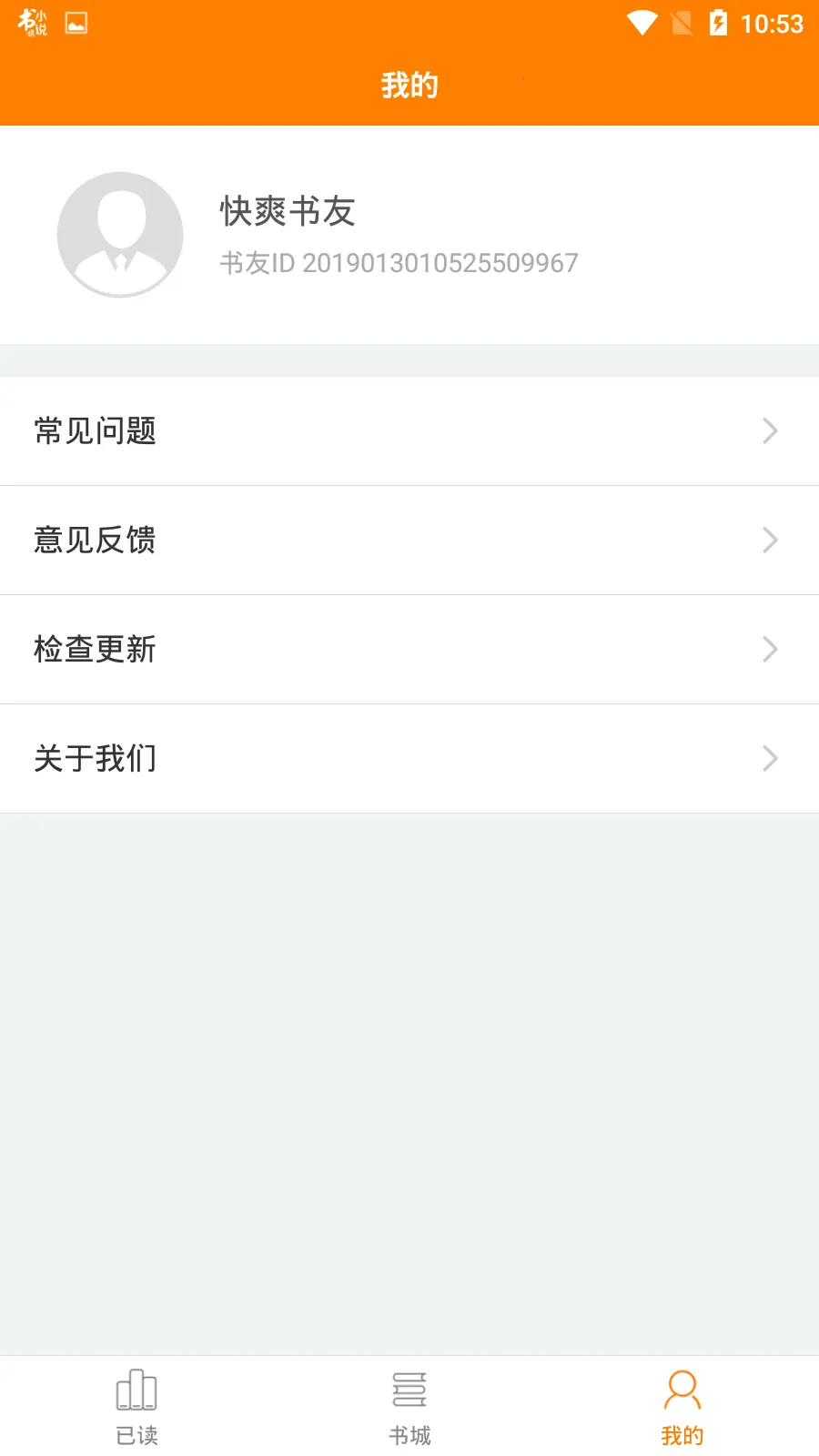Expand the 关于我们 row chevron
Image resolution: width=819 pixels, height=1456 pixels.
click(x=769, y=758)
